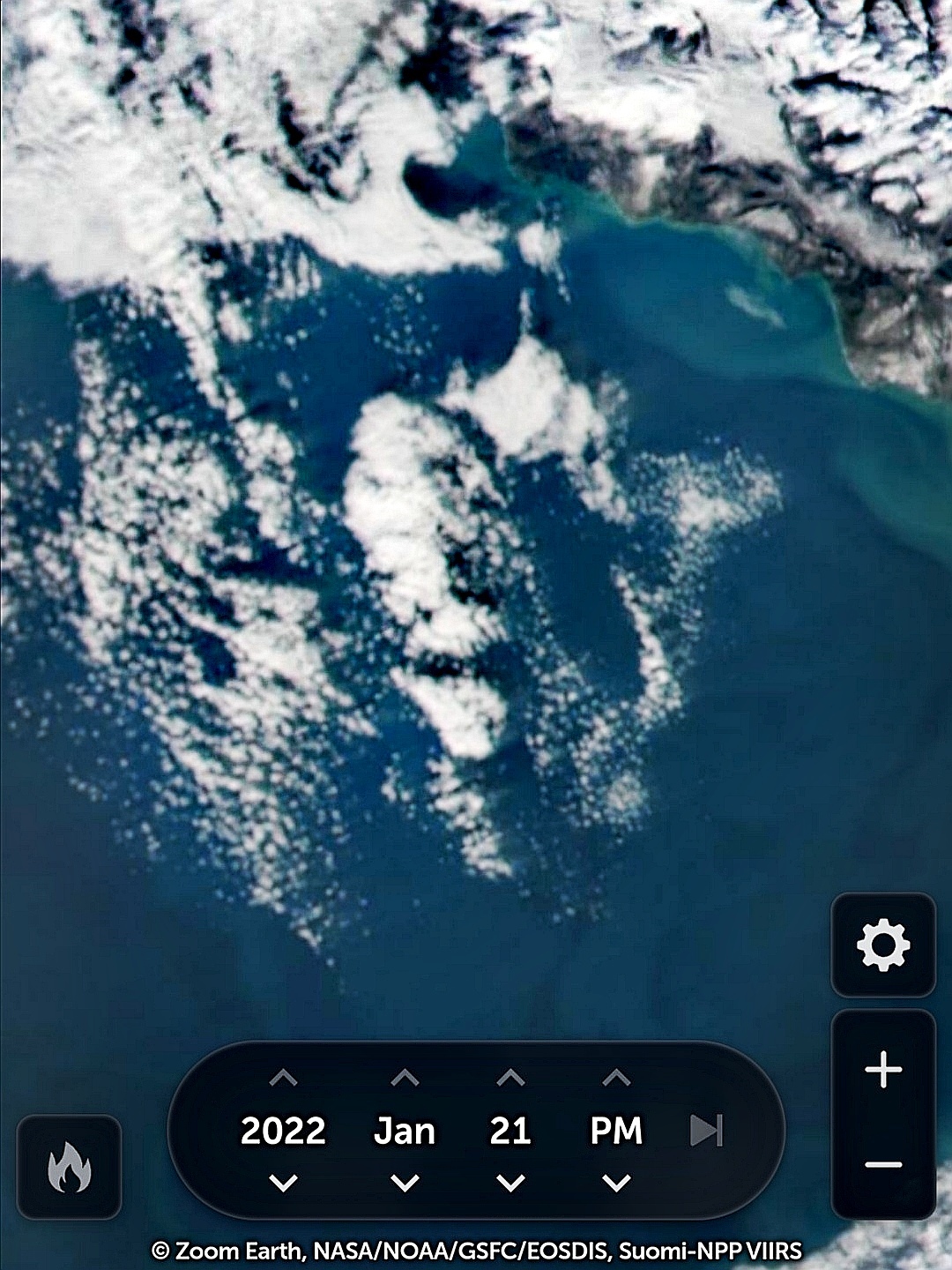Open the settings gear
The width and height of the screenshot is (952, 1270).
click(883, 945)
